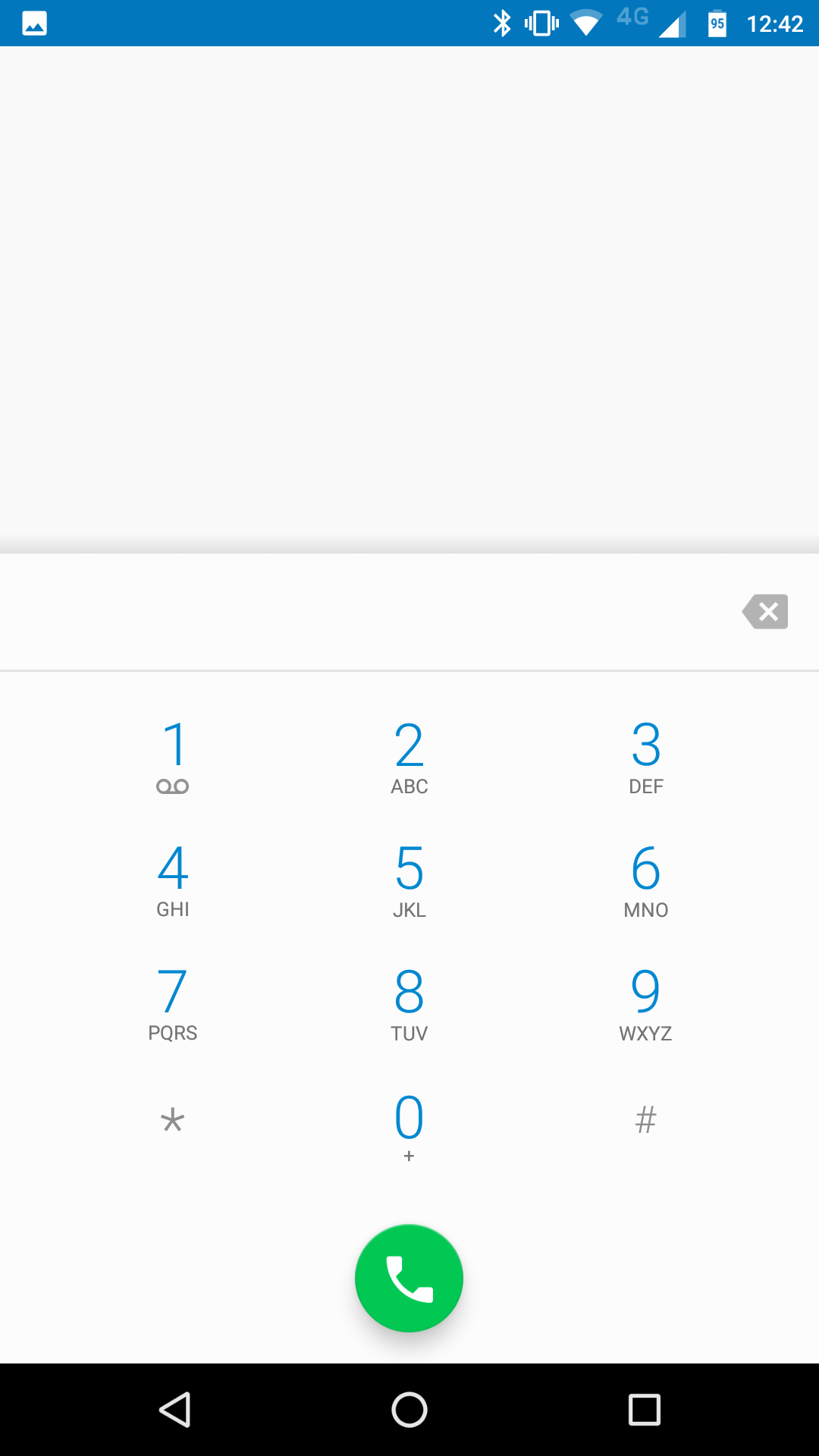
Task: Dial digit 8 TUV
Action: point(409,1004)
